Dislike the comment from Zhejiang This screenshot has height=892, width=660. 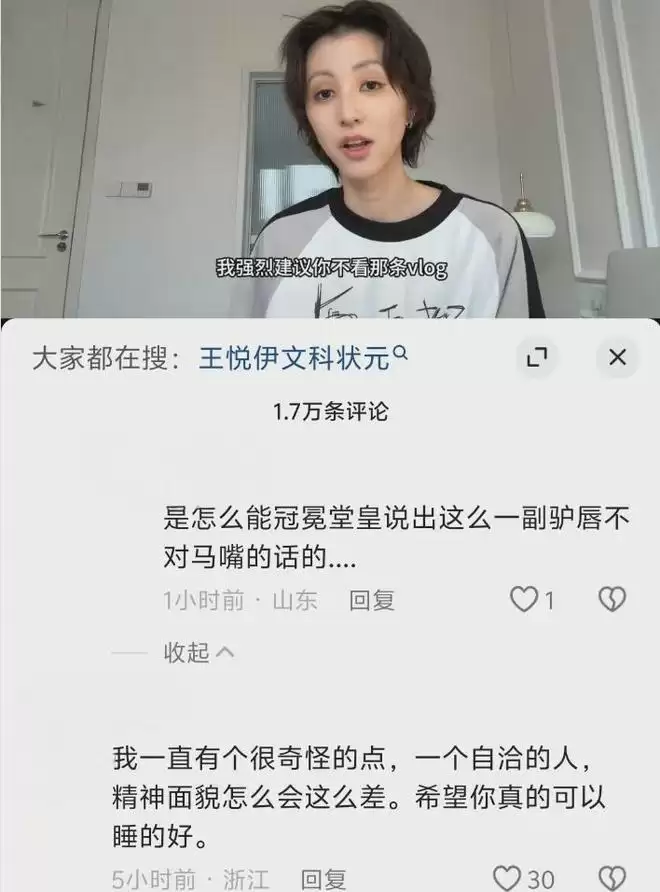611,879
